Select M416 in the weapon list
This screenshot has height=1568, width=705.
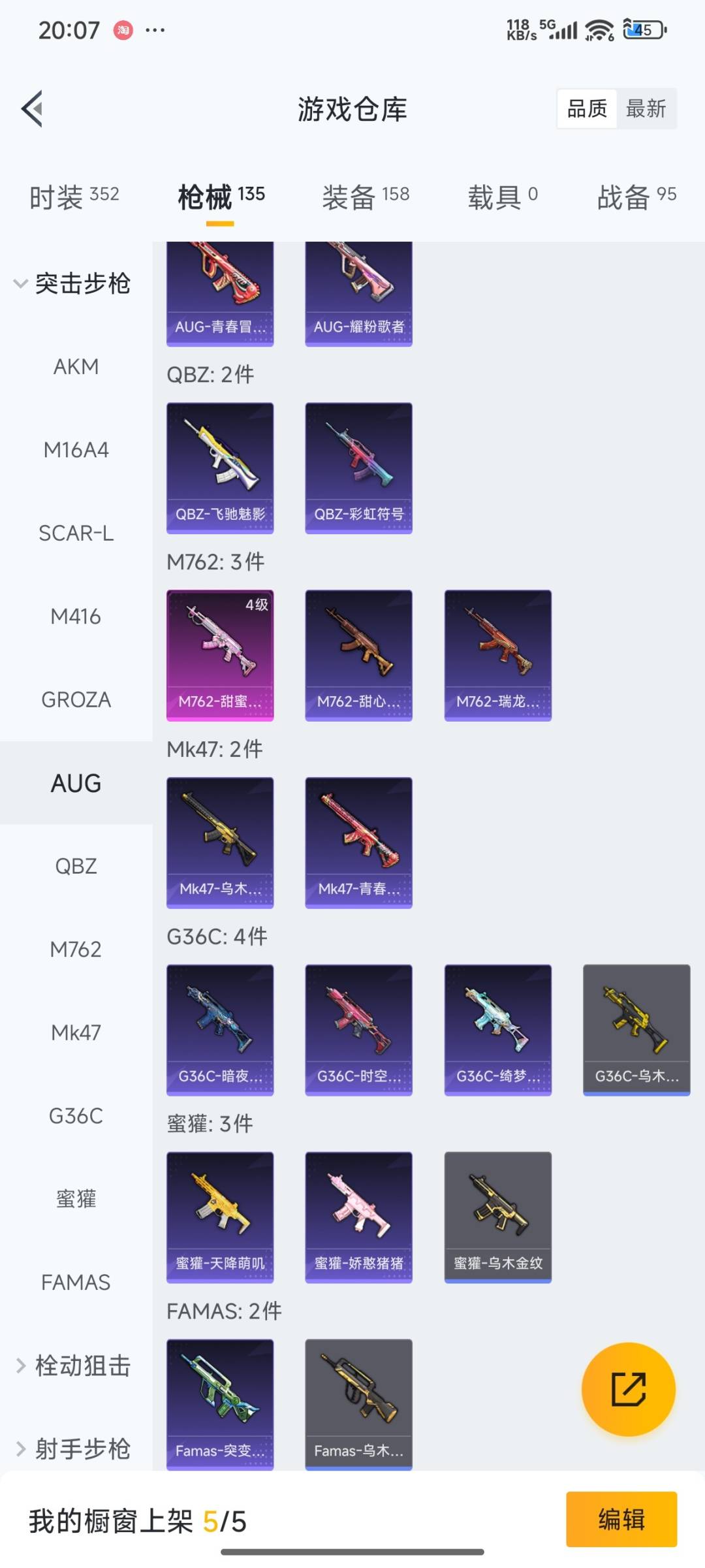click(x=76, y=616)
